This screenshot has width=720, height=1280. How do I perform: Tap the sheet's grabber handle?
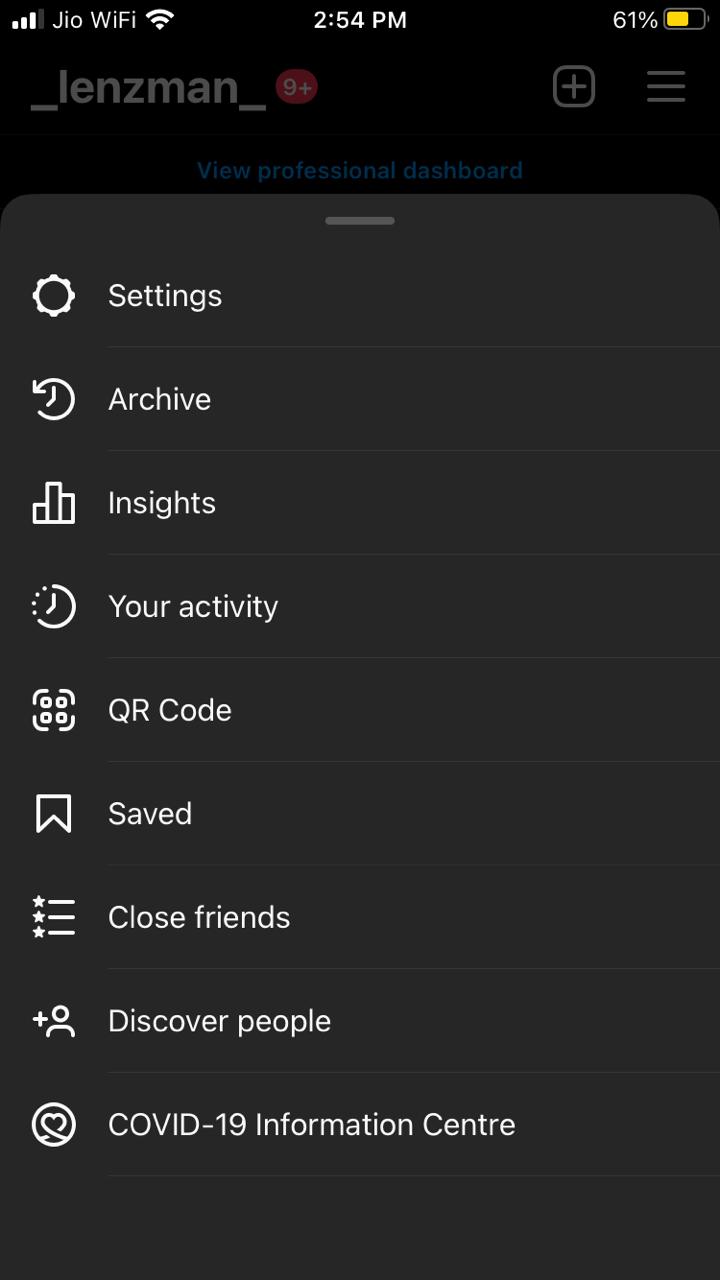pos(360,220)
